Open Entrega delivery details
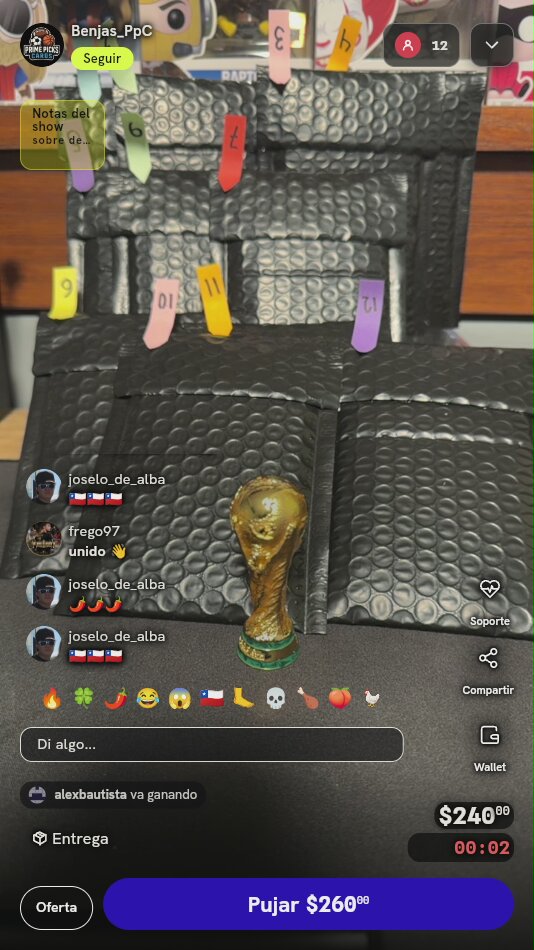Screen dimensions: 534x950 point(71,839)
